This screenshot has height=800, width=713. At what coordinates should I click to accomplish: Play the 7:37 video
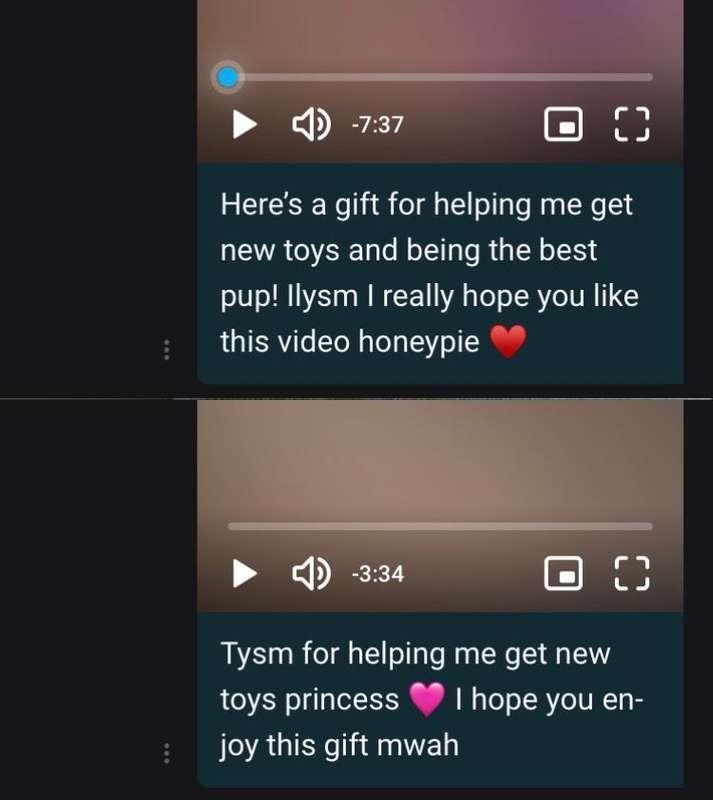[244, 125]
